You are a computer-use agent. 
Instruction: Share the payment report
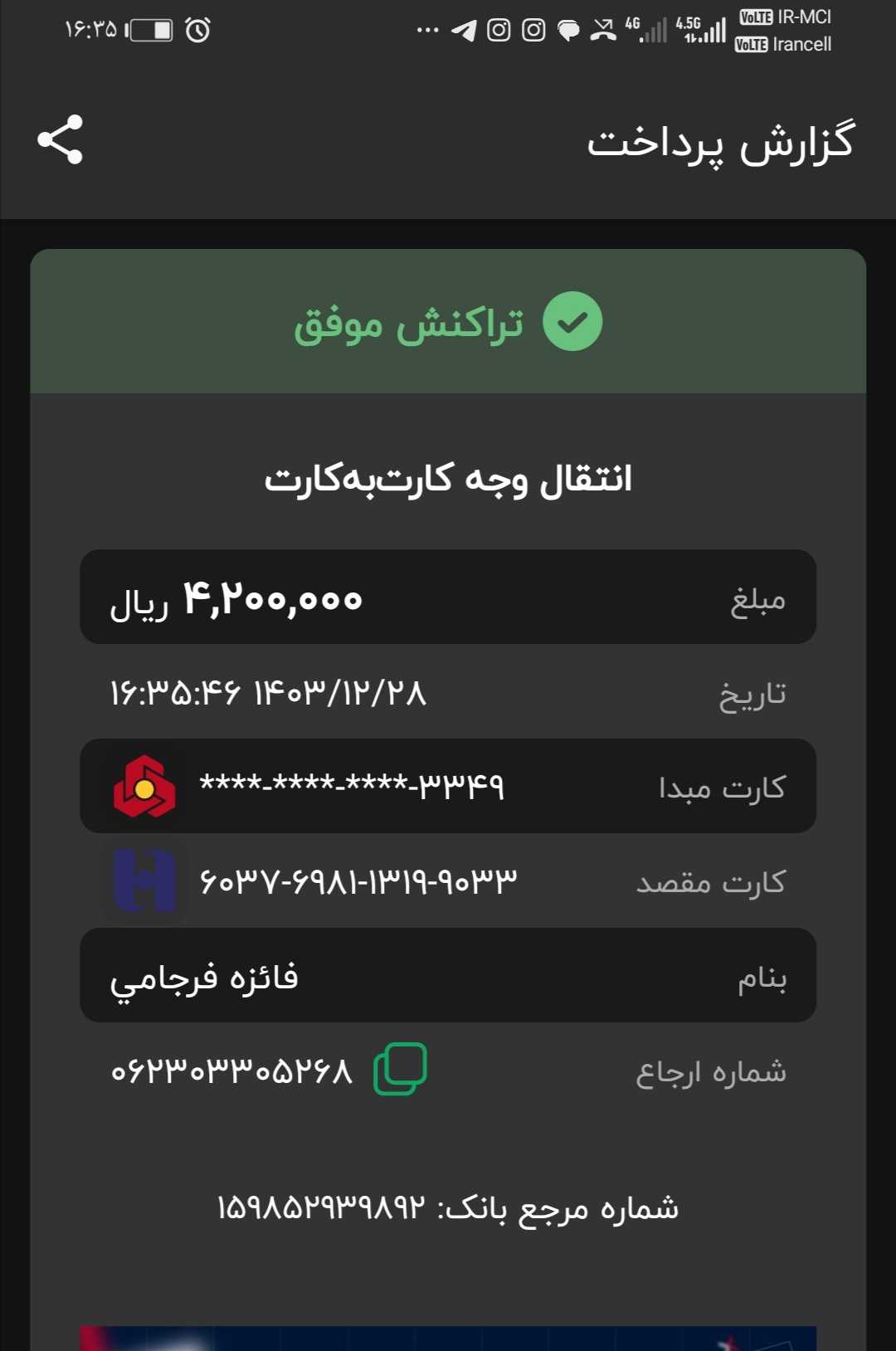[x=61, y=139]
